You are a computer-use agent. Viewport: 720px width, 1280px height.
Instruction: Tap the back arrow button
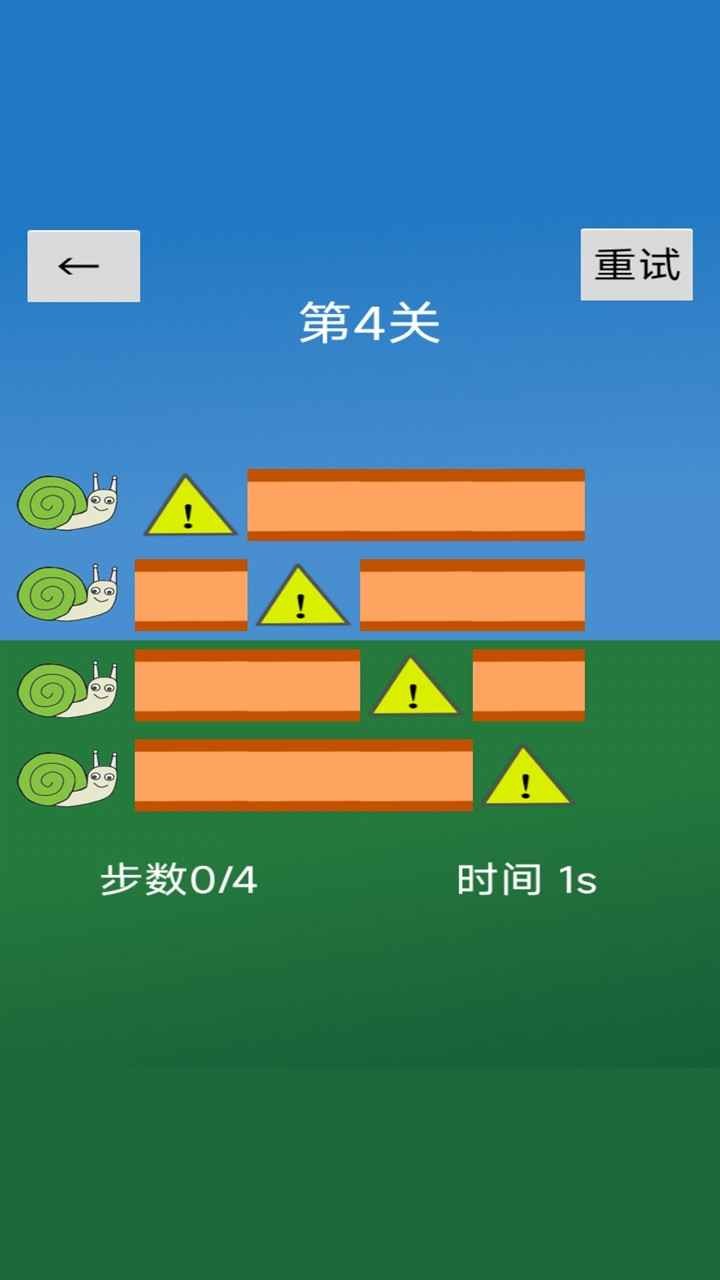83,266
